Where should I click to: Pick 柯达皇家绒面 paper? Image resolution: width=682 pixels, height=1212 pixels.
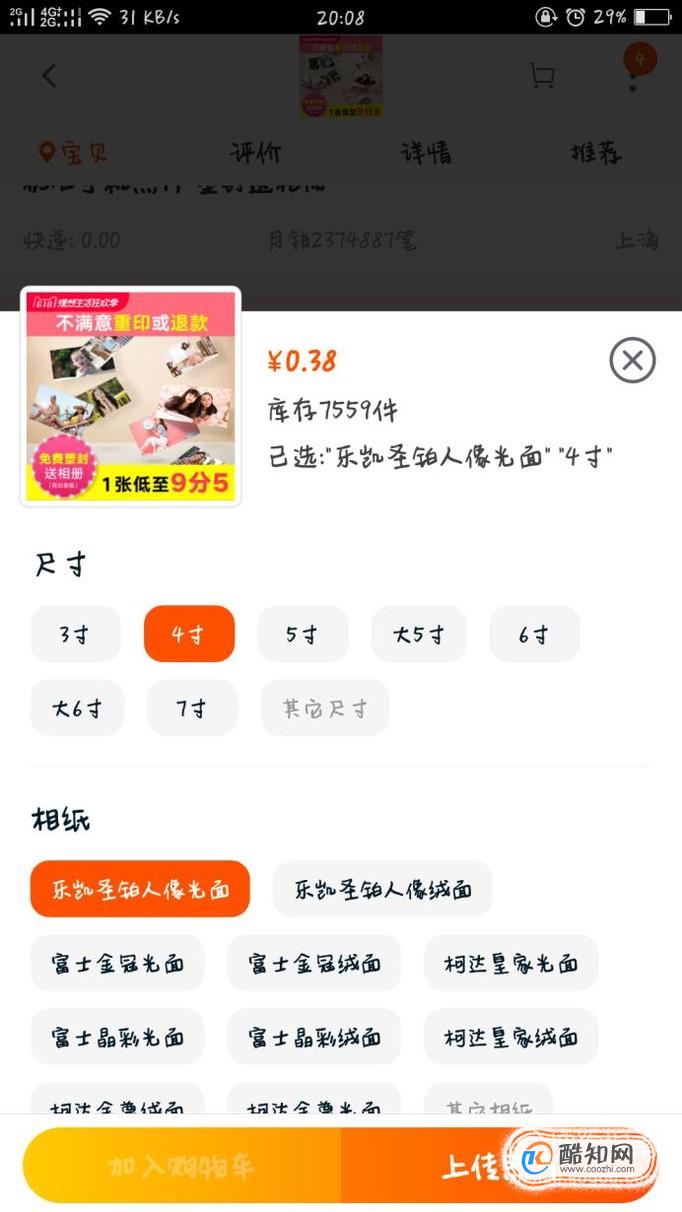click(511, 1037)
